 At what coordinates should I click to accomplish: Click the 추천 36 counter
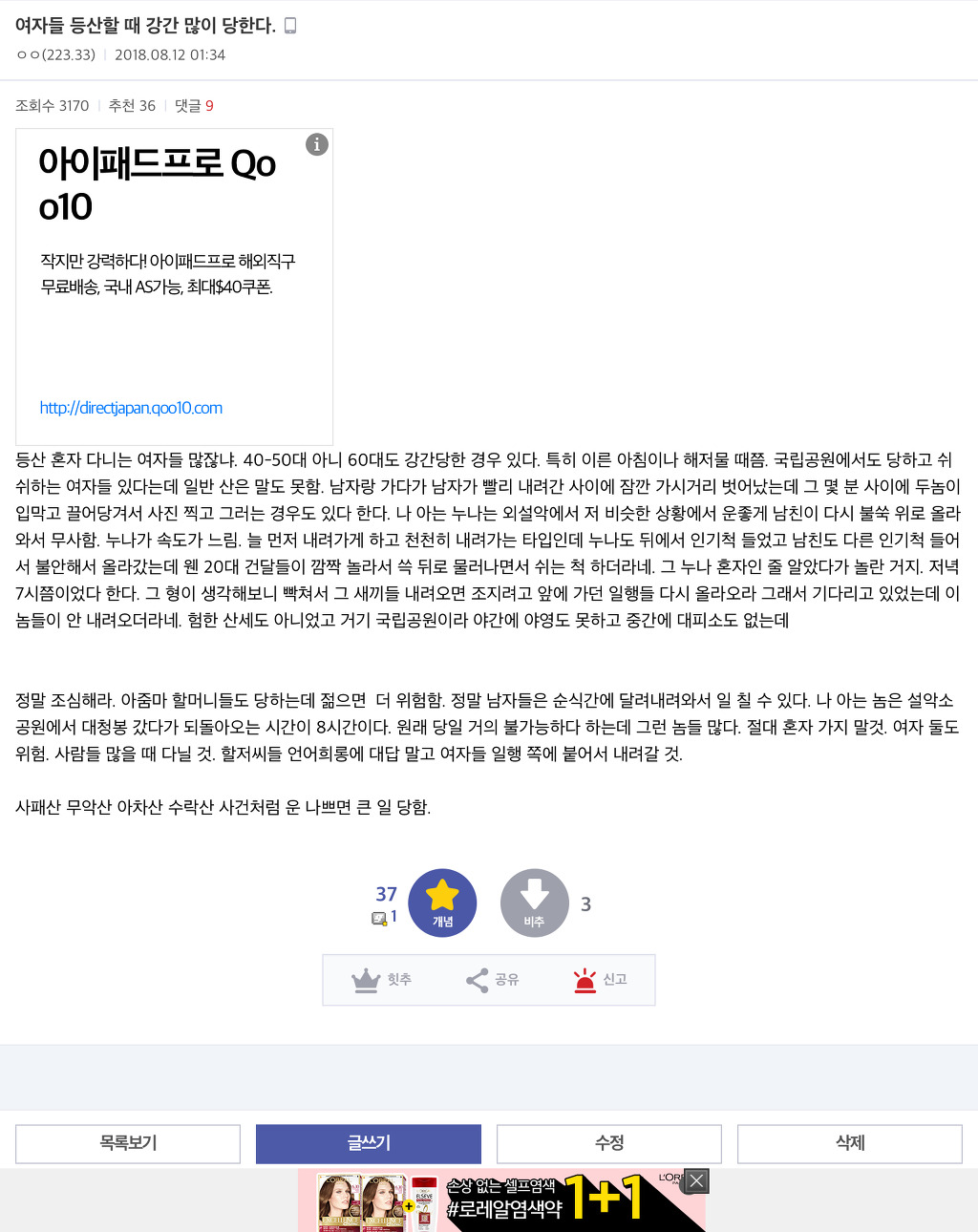(131, 105)
